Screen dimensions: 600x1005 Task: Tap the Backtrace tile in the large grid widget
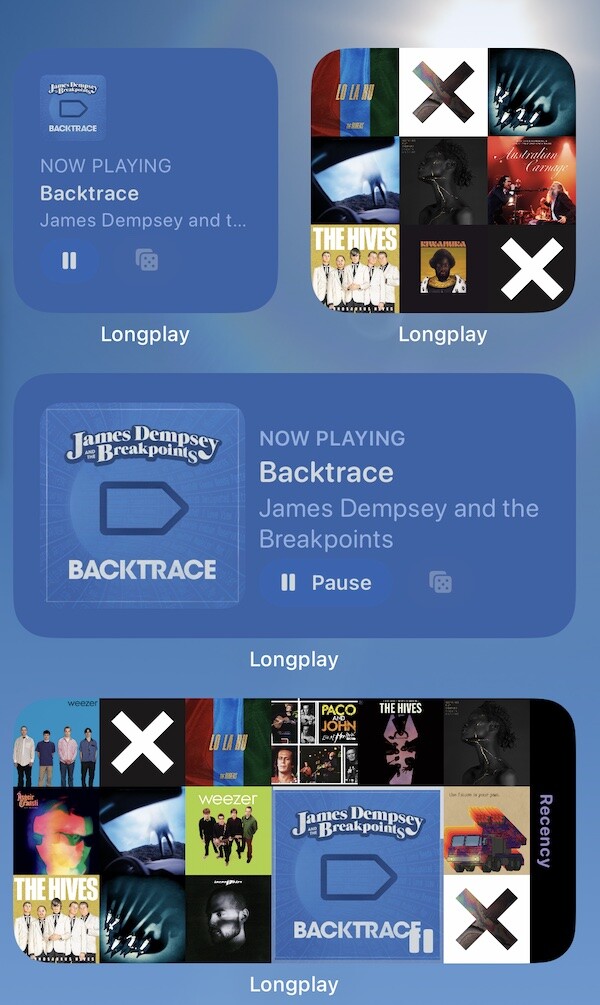point(357,872)
